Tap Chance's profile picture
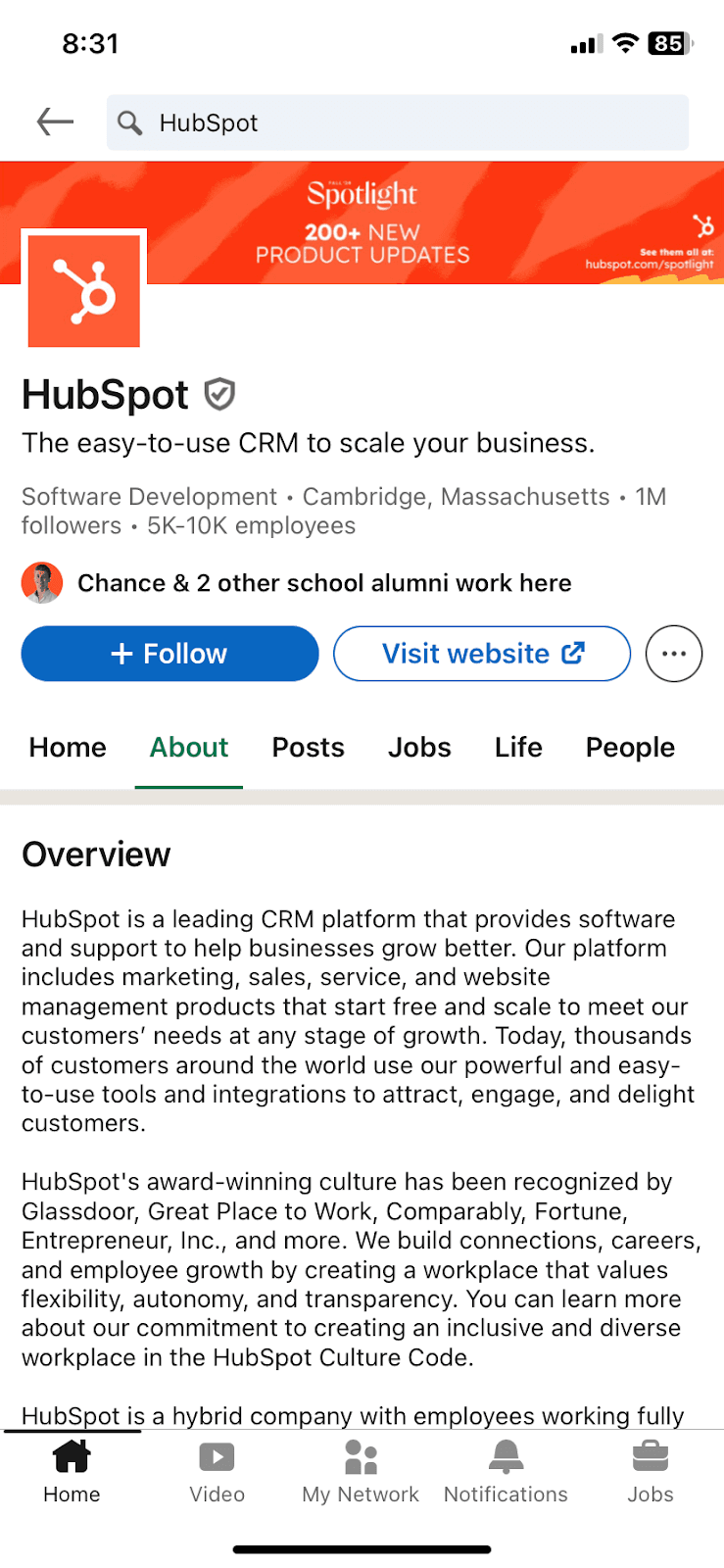724x1568 pixels. (41, 582)
